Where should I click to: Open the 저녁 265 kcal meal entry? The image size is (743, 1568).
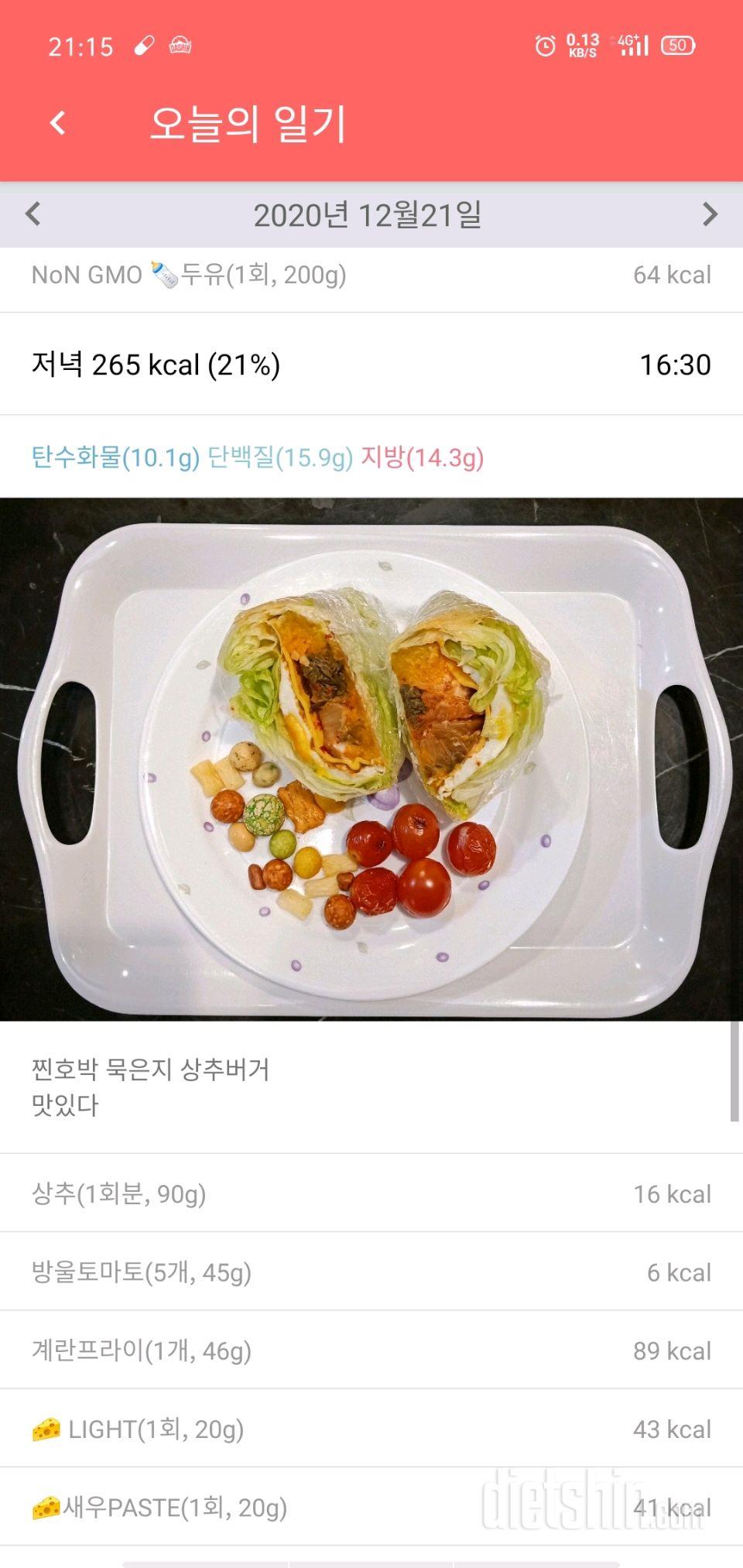click(371, 365)
